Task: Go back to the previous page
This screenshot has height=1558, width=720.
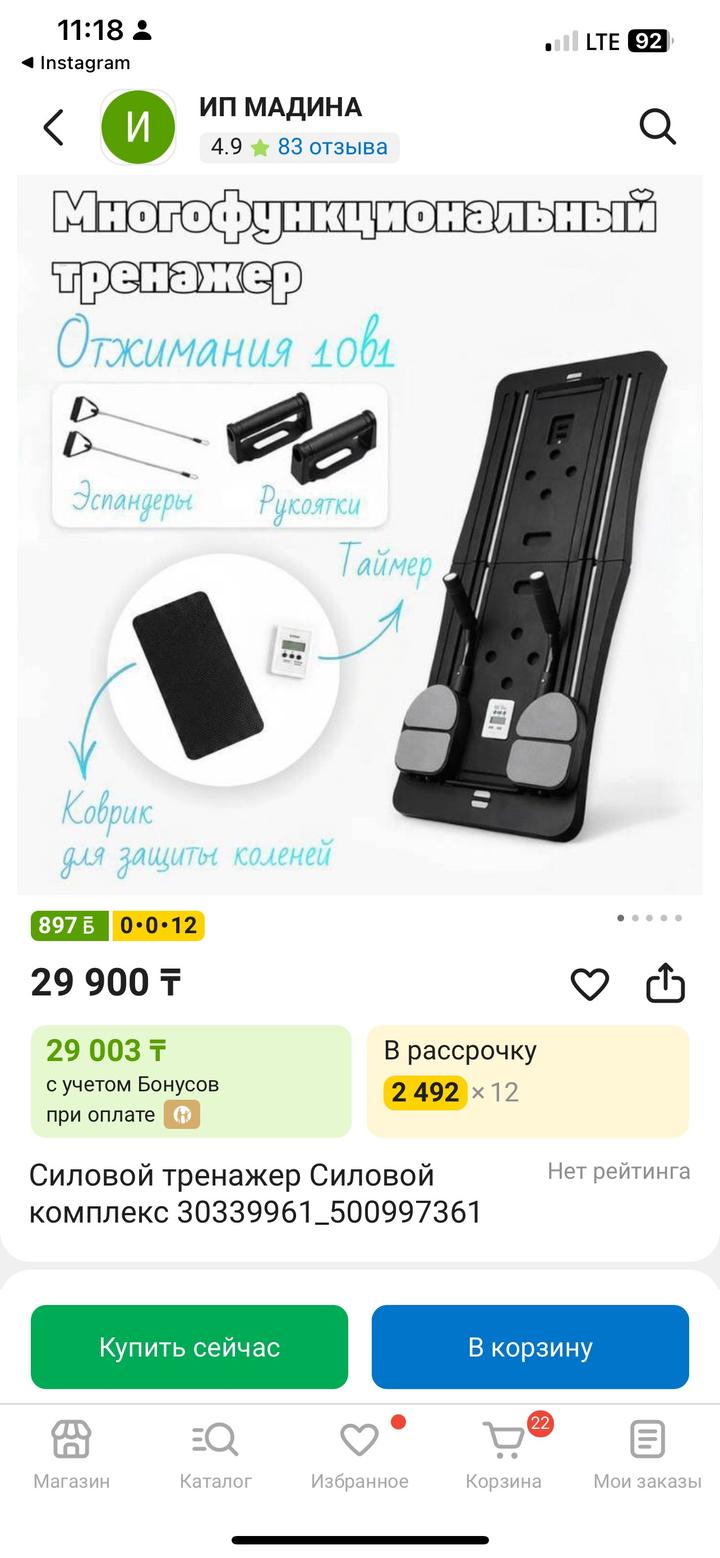Action: pyautogui.click(x=54, y=128)
